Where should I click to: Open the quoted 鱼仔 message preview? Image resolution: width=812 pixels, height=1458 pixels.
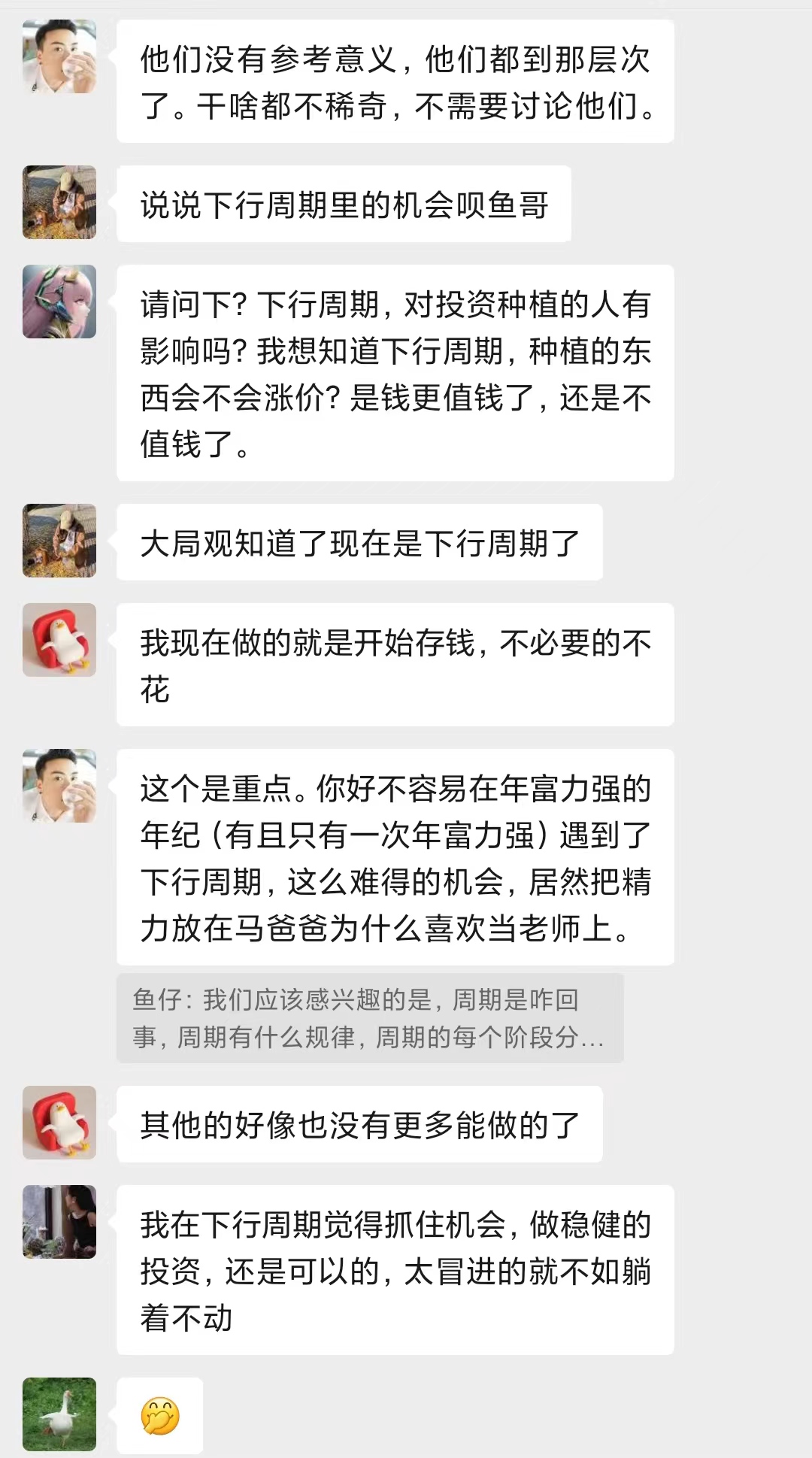click(x=369, y=1018)
